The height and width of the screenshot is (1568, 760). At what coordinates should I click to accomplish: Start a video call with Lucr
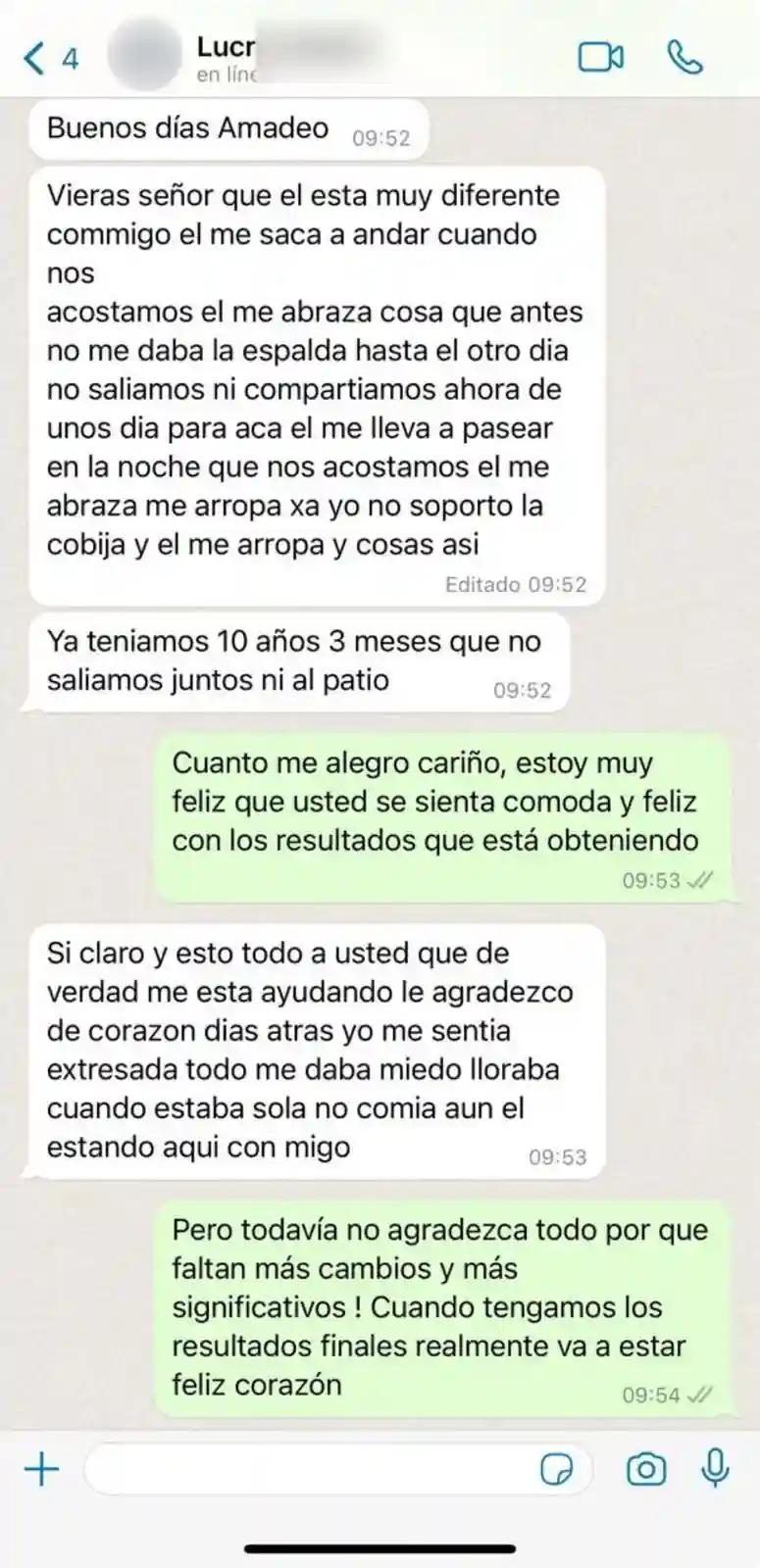click(x=601, y=58)
